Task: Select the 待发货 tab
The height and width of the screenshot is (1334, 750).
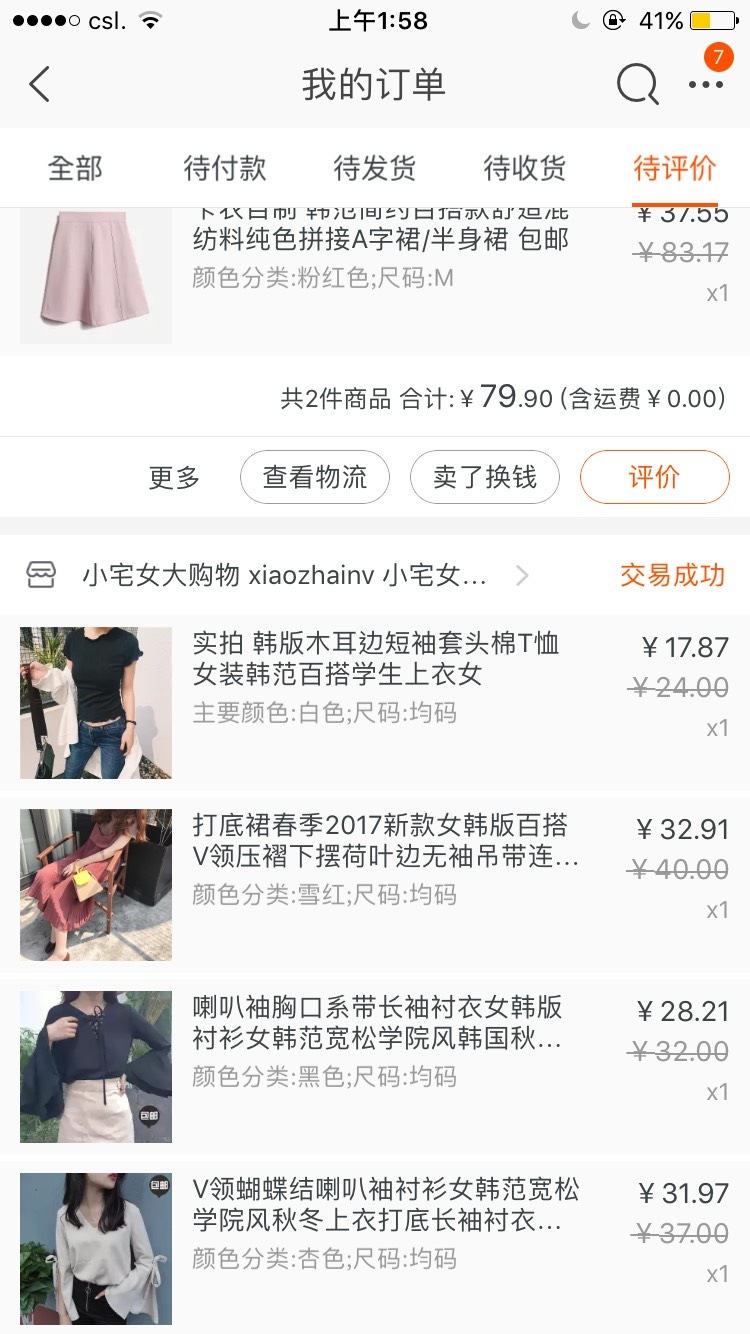Action: tap(375, 168)
